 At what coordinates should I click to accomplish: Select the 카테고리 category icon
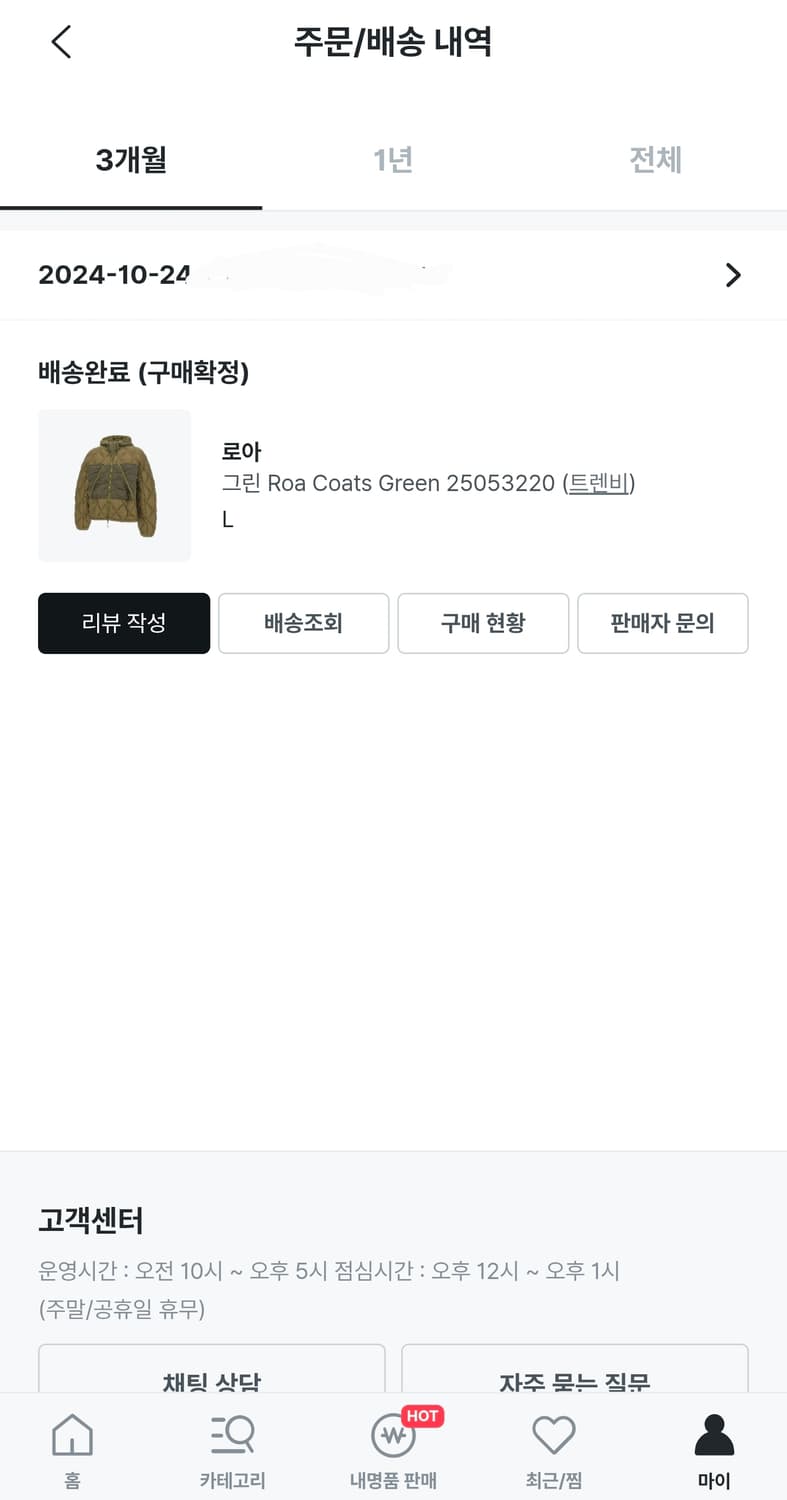[x=232, y=1445]
